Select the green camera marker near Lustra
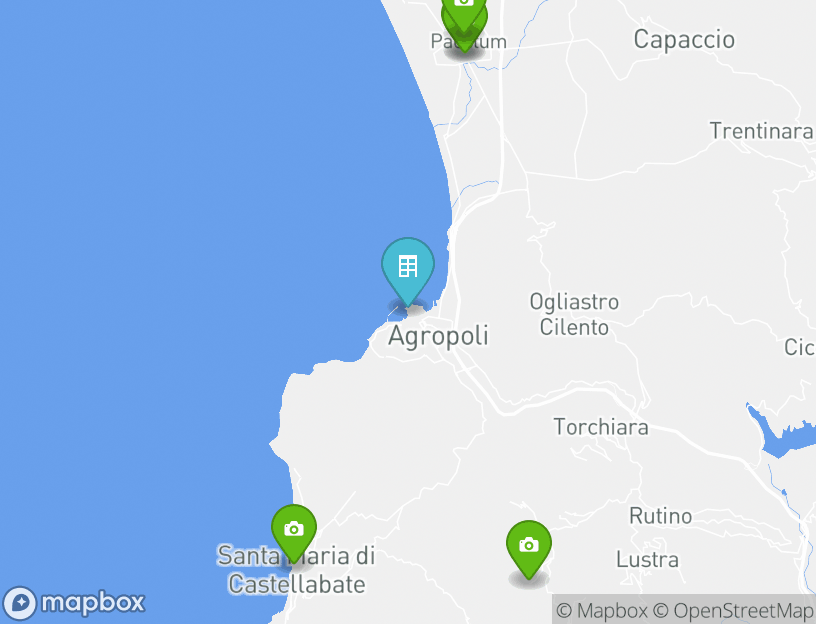Viewport: 816px width, 624px height. click(529, 546)
